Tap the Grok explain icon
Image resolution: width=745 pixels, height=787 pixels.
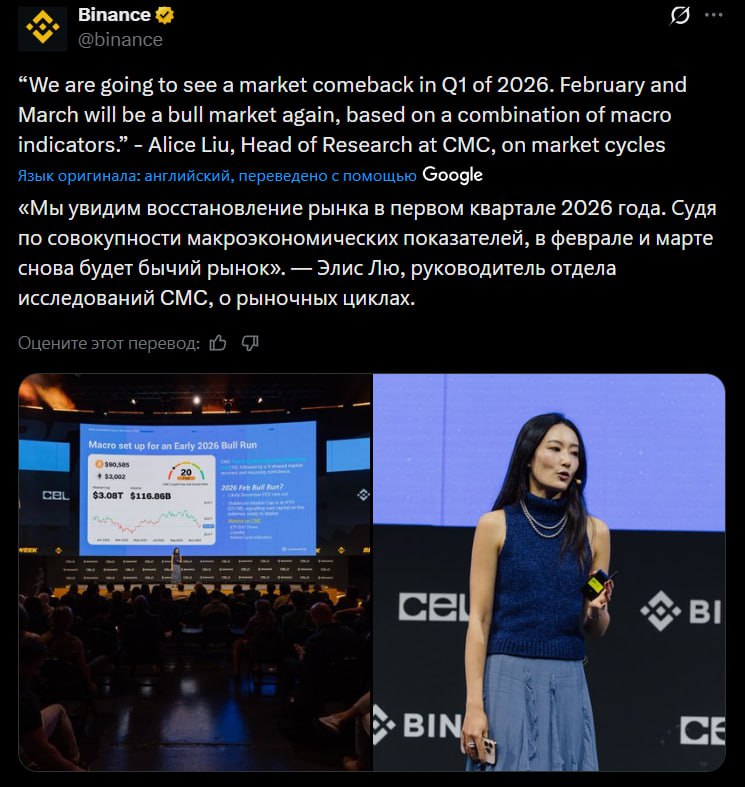tap(681, 15)
